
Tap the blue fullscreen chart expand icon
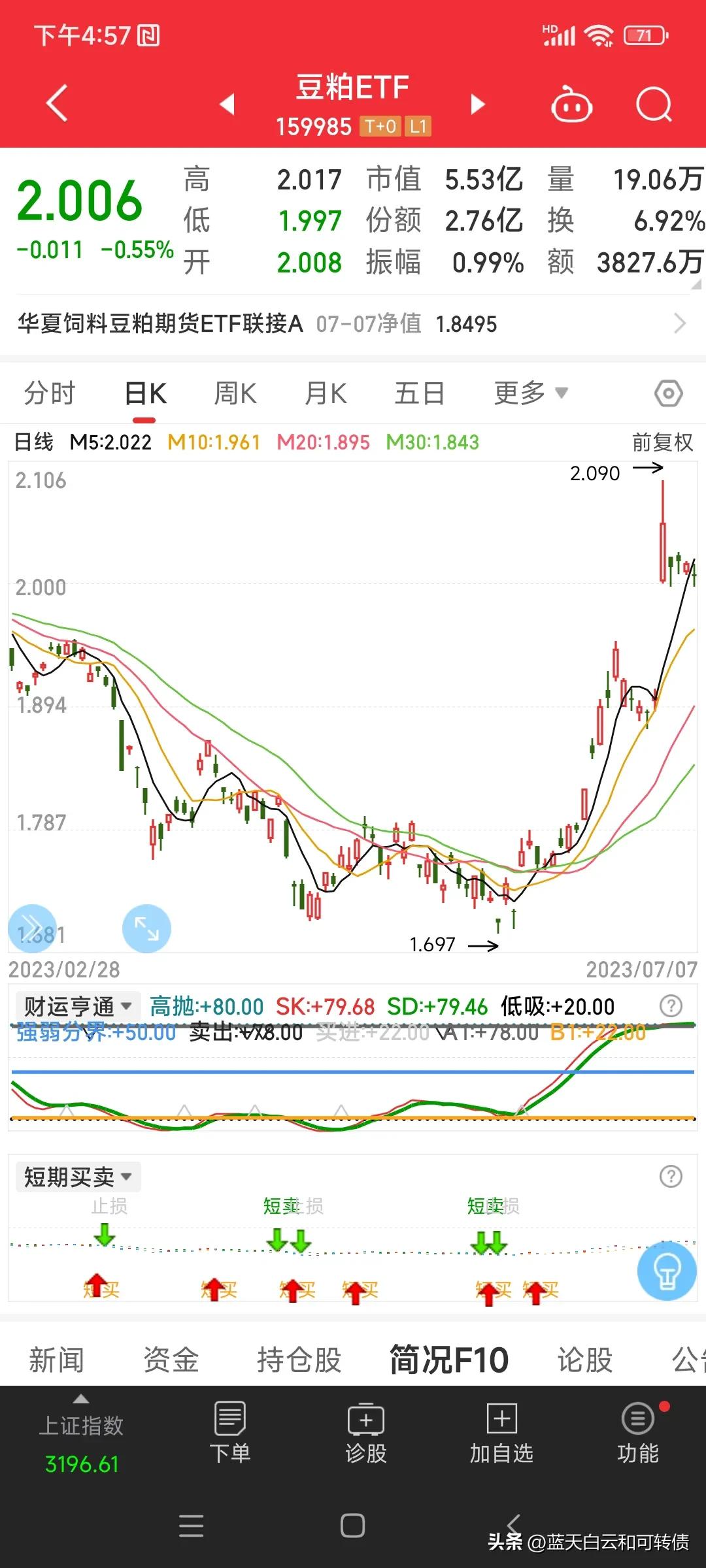[146, 928]
